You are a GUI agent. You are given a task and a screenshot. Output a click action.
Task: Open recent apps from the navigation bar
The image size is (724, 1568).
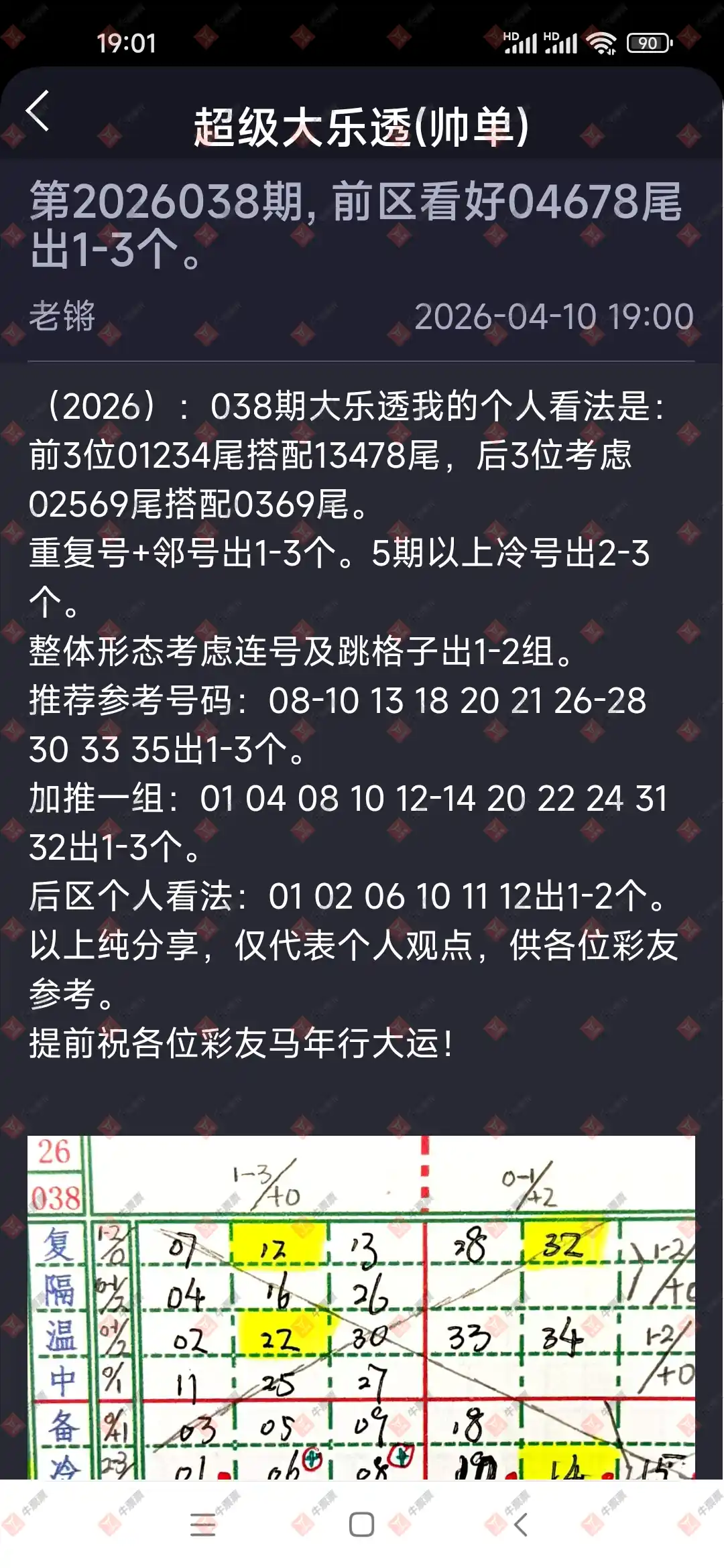point(202,1524)
